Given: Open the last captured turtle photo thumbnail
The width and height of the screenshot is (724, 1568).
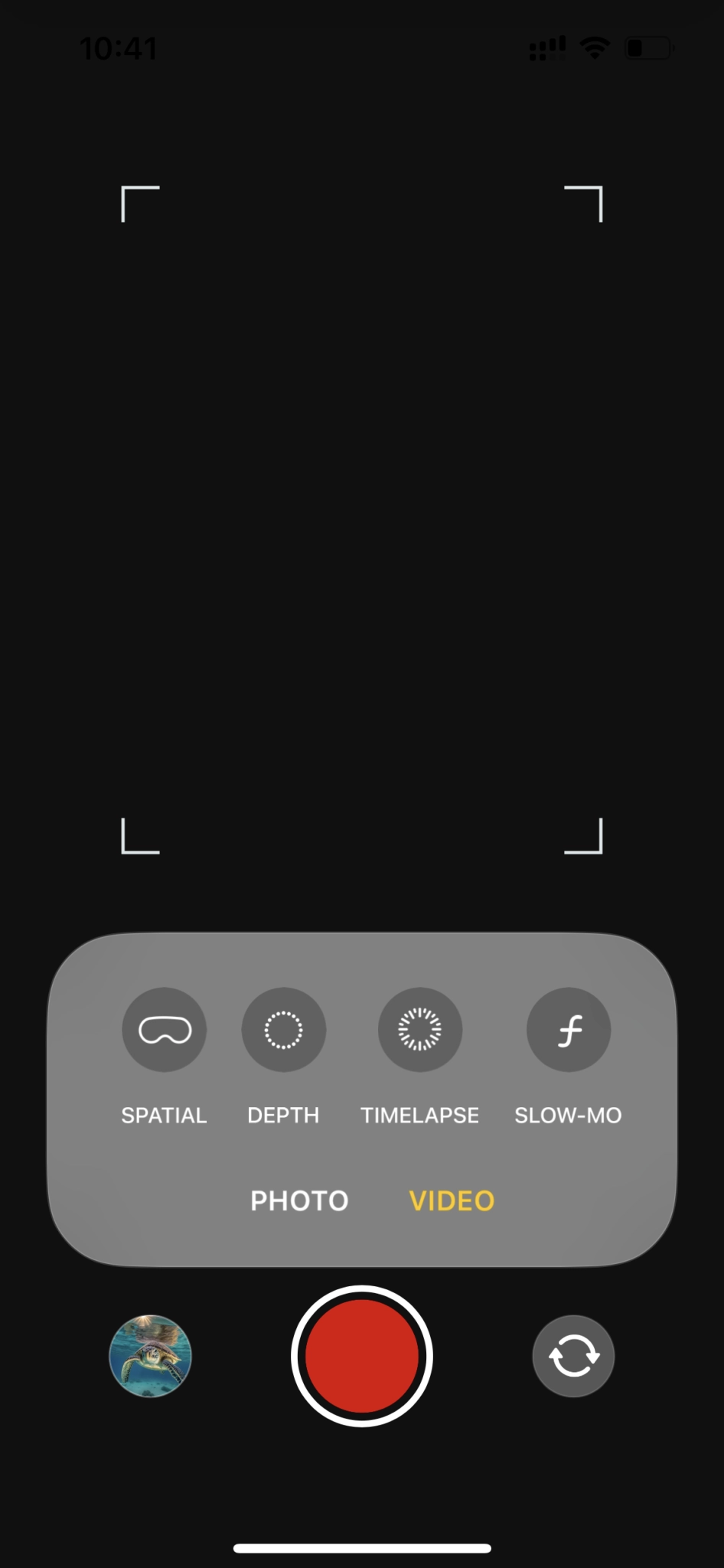Looking at the screenshot, I should point(150,1356).
